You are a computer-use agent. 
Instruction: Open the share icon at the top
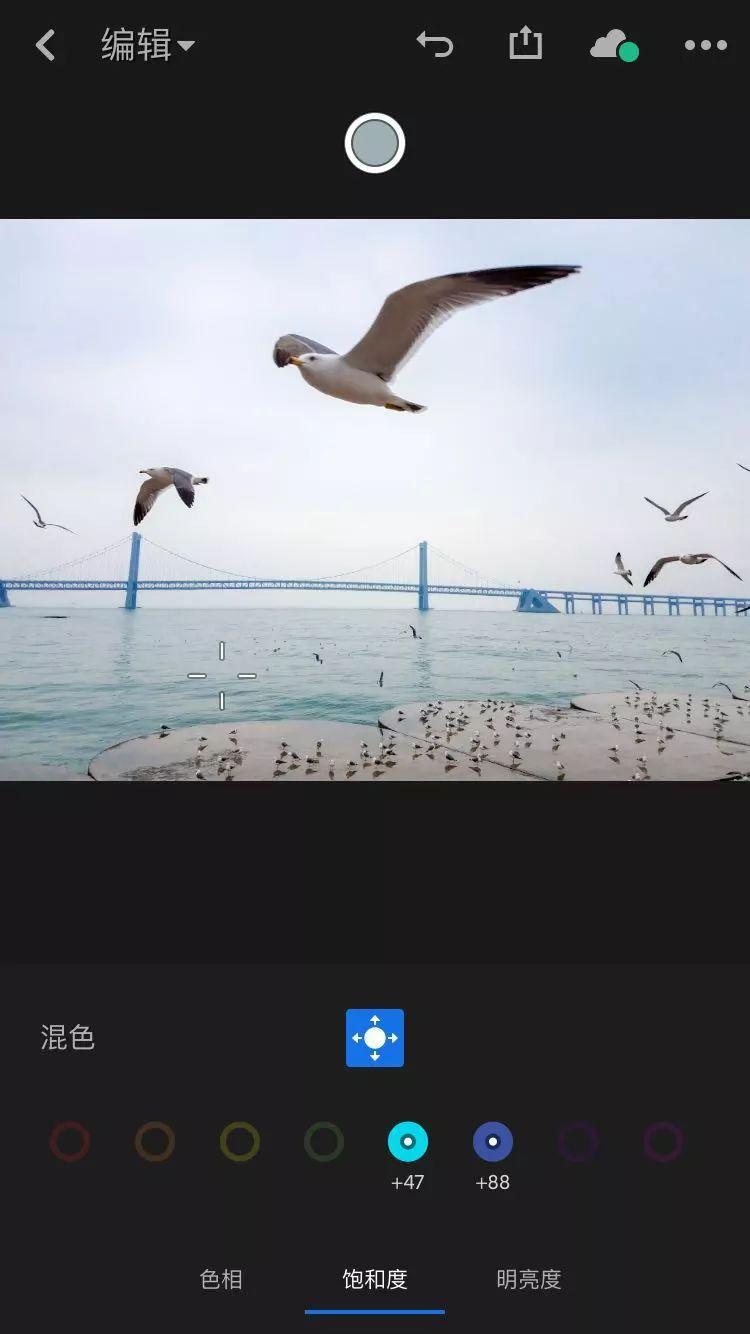click(x=524, y=44)
